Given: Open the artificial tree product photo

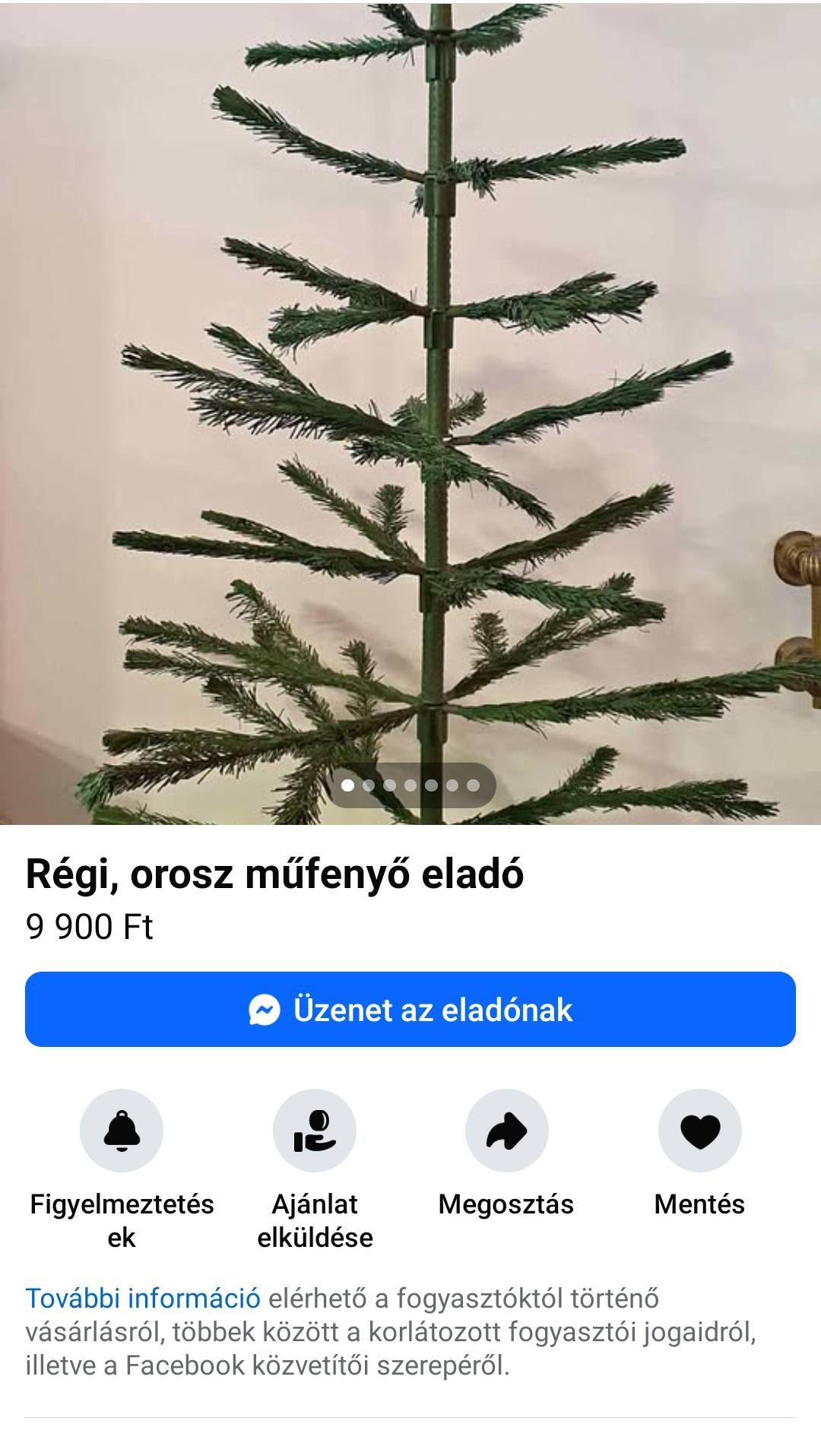Looking at the screenshot, I should pos(410,380).
